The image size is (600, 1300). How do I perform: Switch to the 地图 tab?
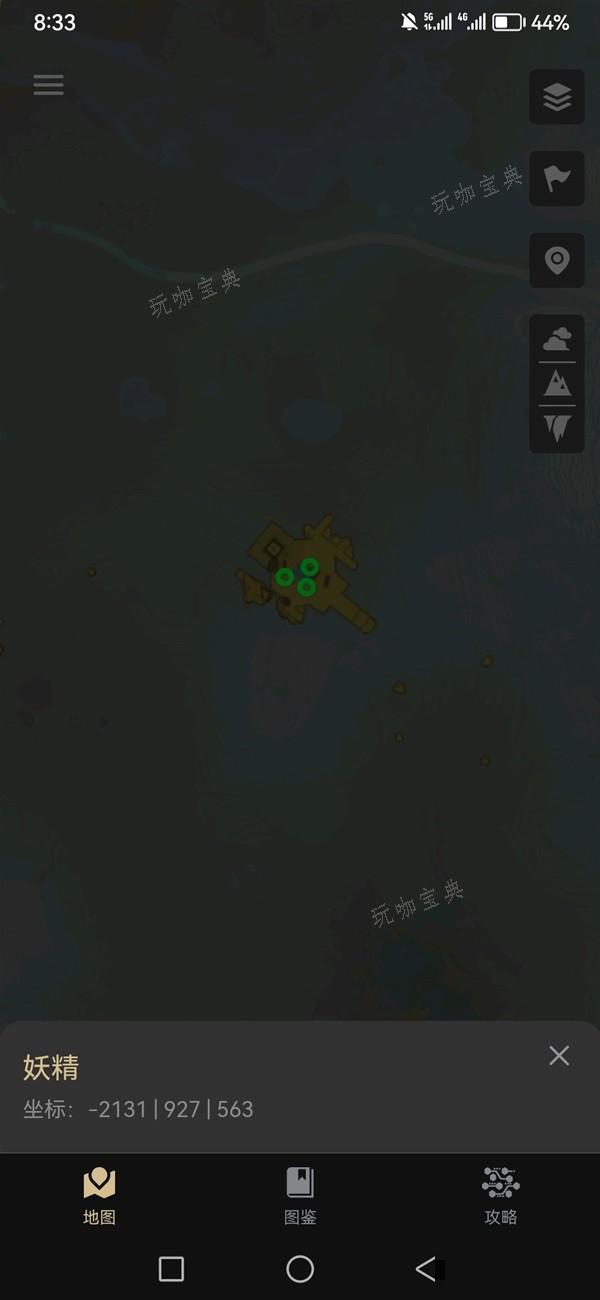pyautogui.click(x=100, y=1195)
